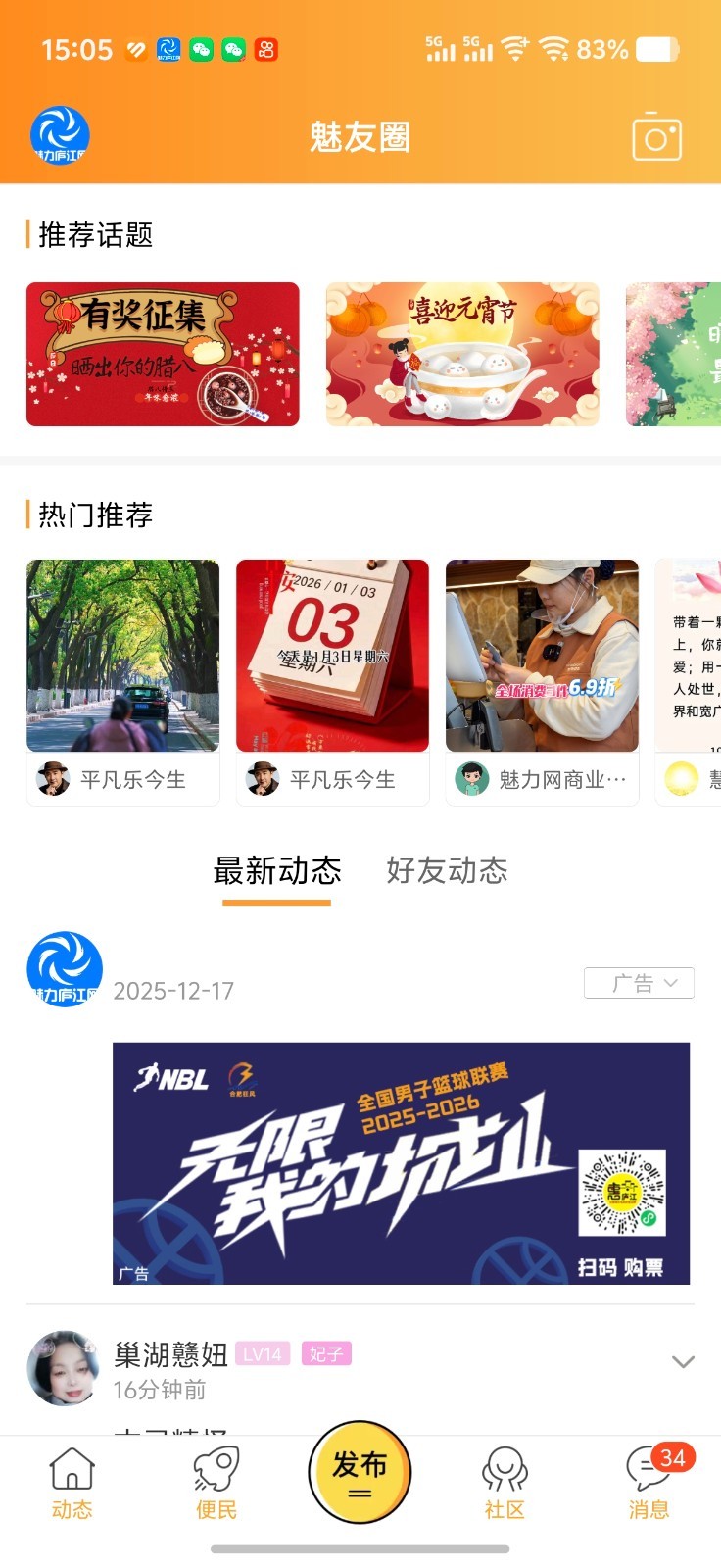
Task: Switch to the 便民 tab
Action: click(x=216, y=1484)
